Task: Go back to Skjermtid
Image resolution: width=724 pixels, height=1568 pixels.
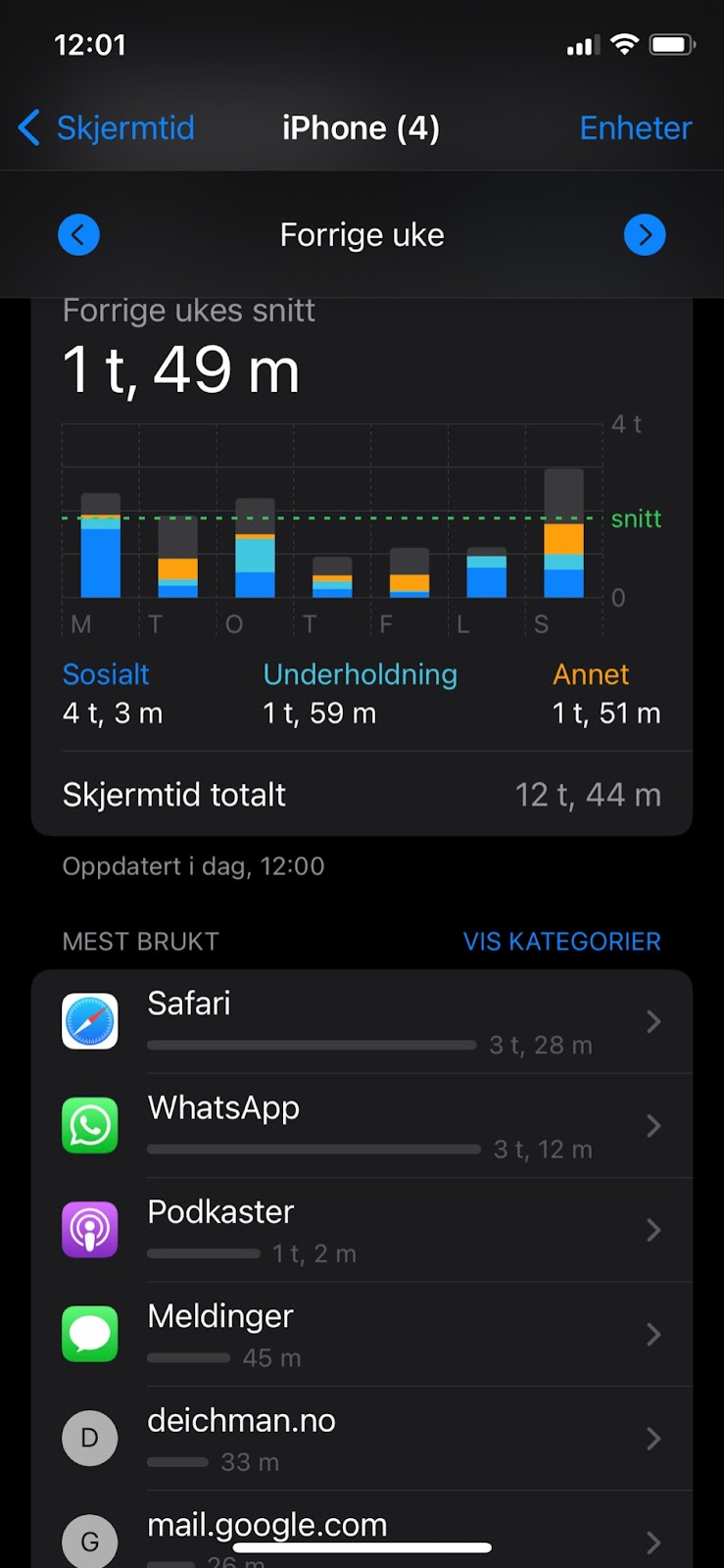Action: pyautogui.click(x=106, y=128)
